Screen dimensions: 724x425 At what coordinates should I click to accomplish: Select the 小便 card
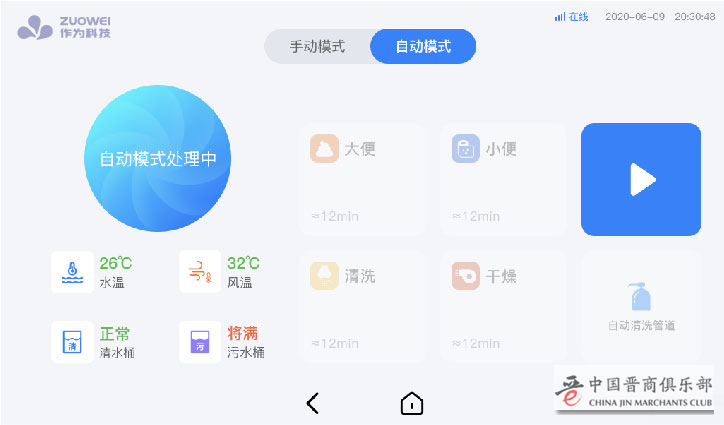[x=502, y=179]
